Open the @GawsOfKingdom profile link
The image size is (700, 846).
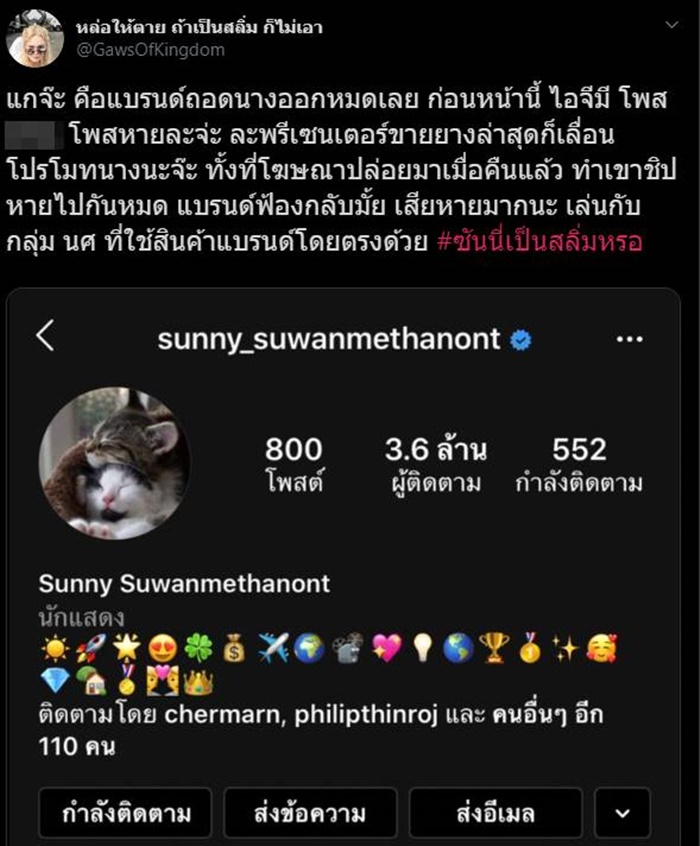tap(150, 50)
